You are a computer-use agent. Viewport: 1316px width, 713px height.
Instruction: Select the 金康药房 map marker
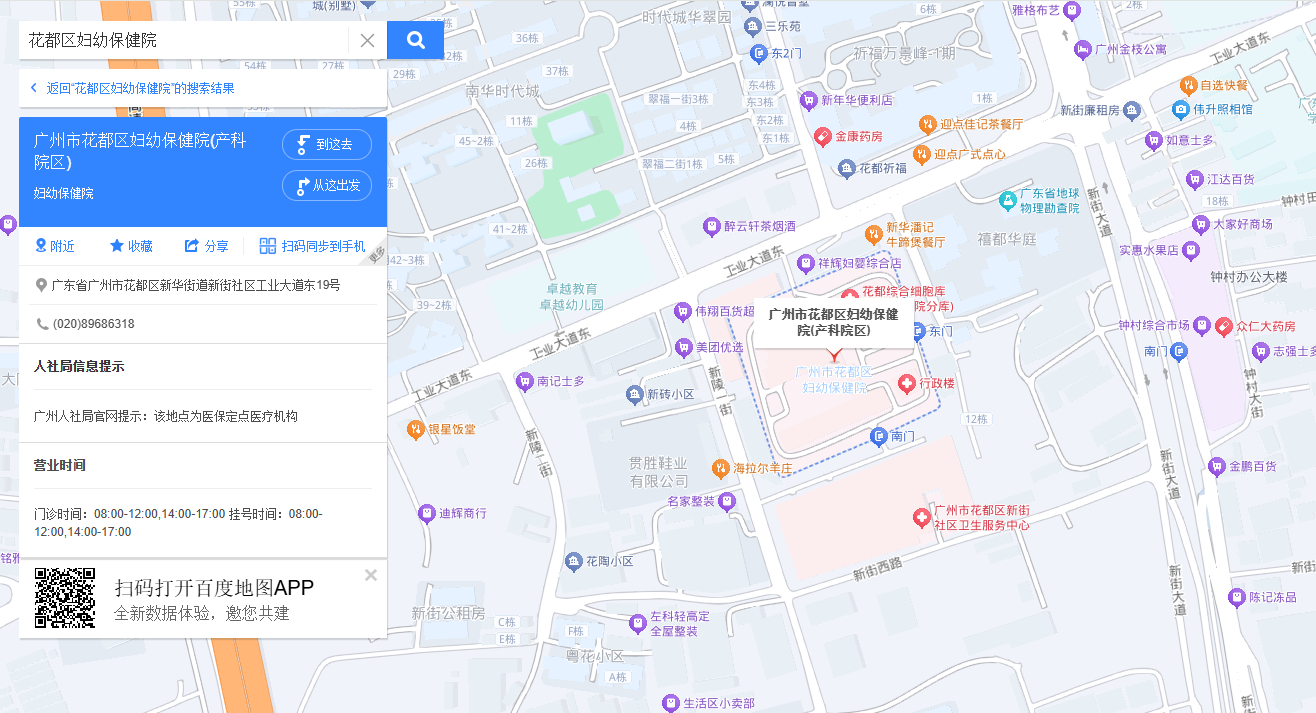pos(821,136)
